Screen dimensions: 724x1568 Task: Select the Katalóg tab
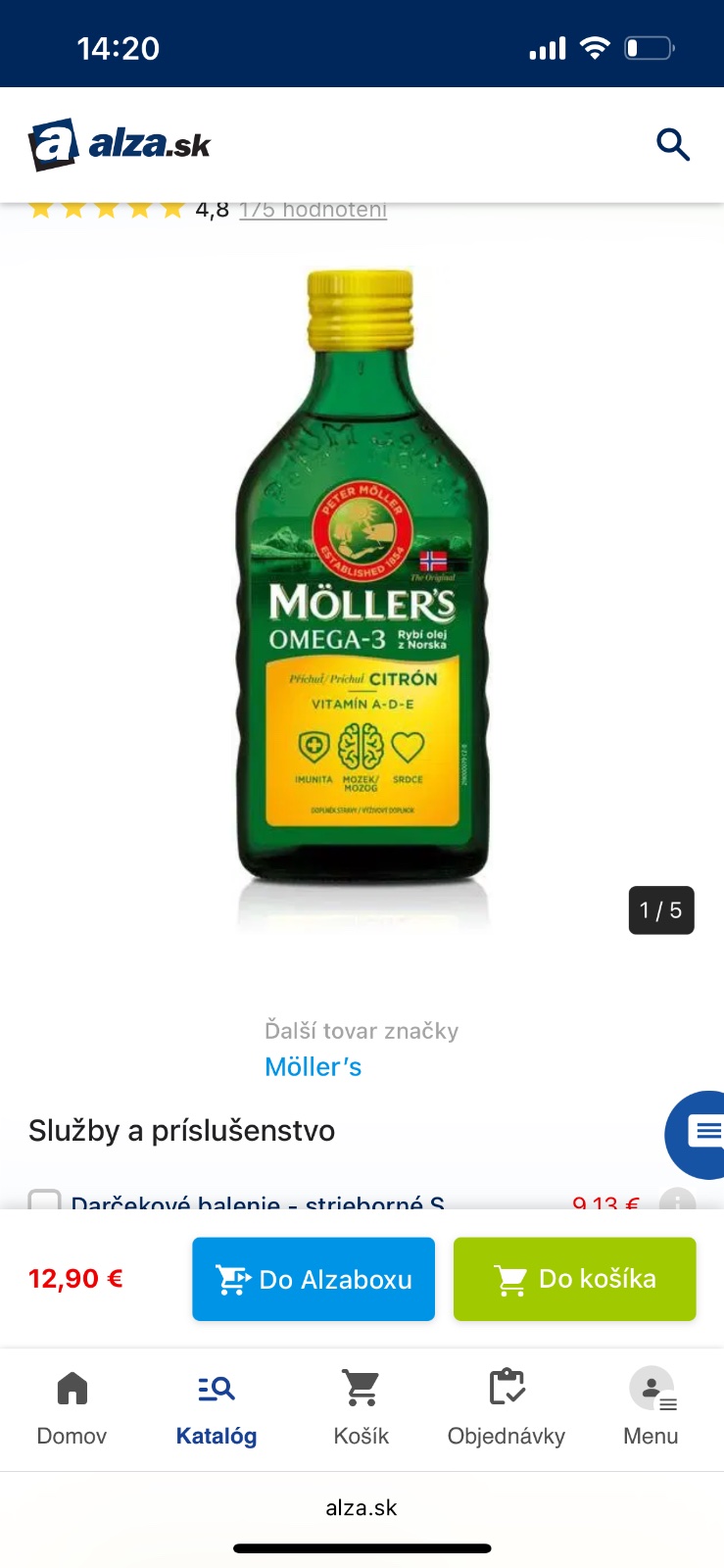coord(217,1408)
